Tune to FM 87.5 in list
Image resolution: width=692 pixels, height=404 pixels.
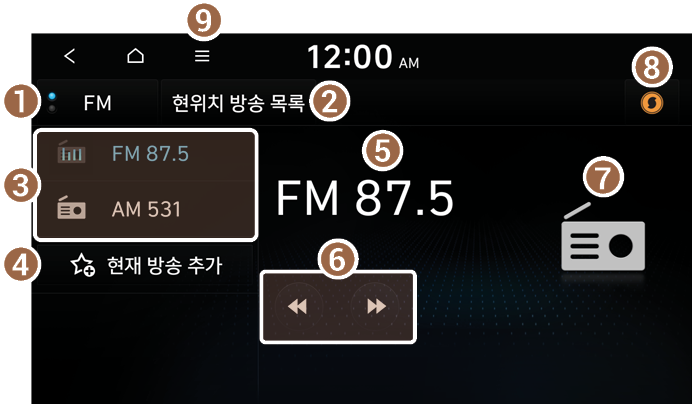(x=146, y=154)
